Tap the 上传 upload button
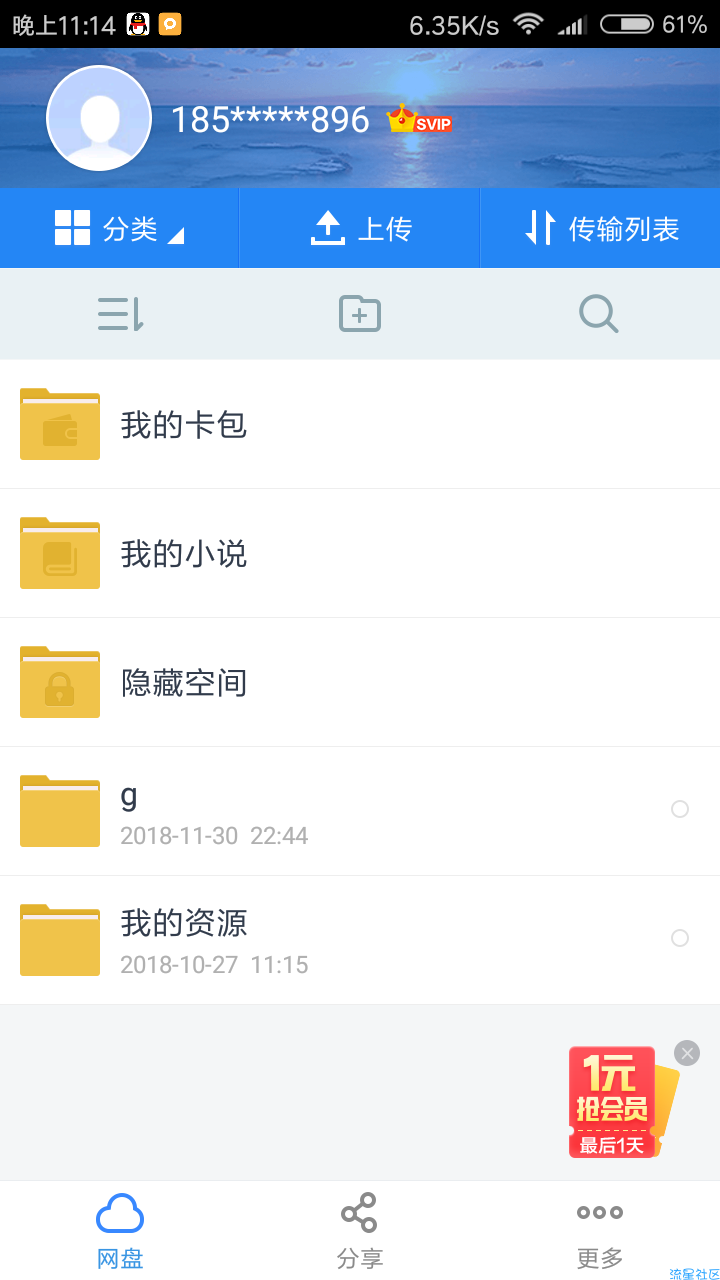Screen dimensions: 720x1280 (360, 228)
